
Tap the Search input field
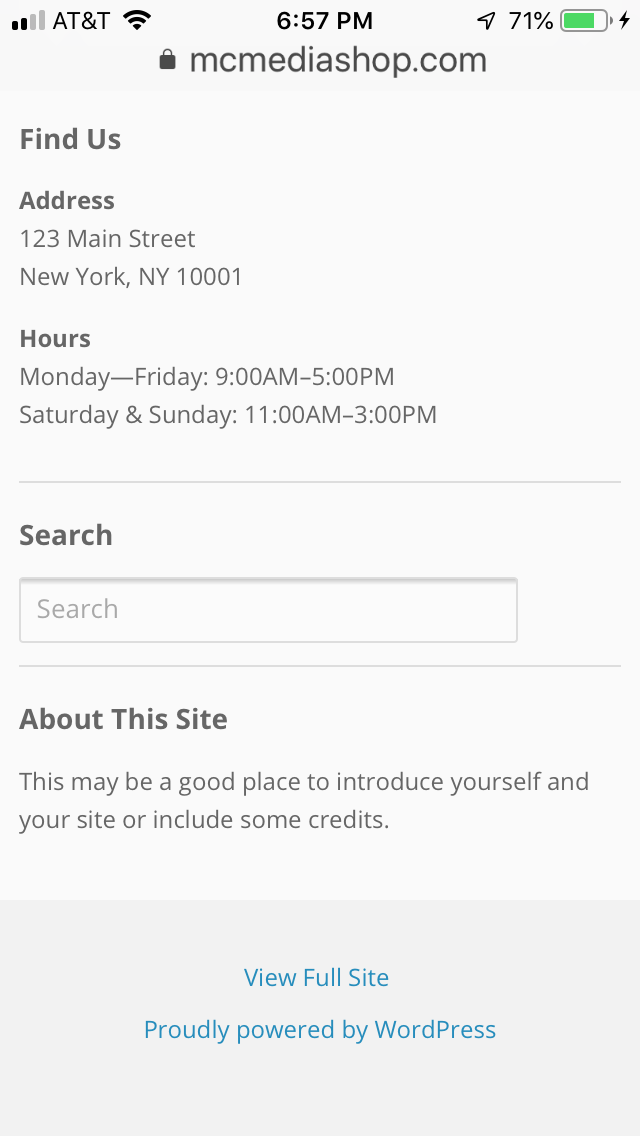(x=268, y=609)
